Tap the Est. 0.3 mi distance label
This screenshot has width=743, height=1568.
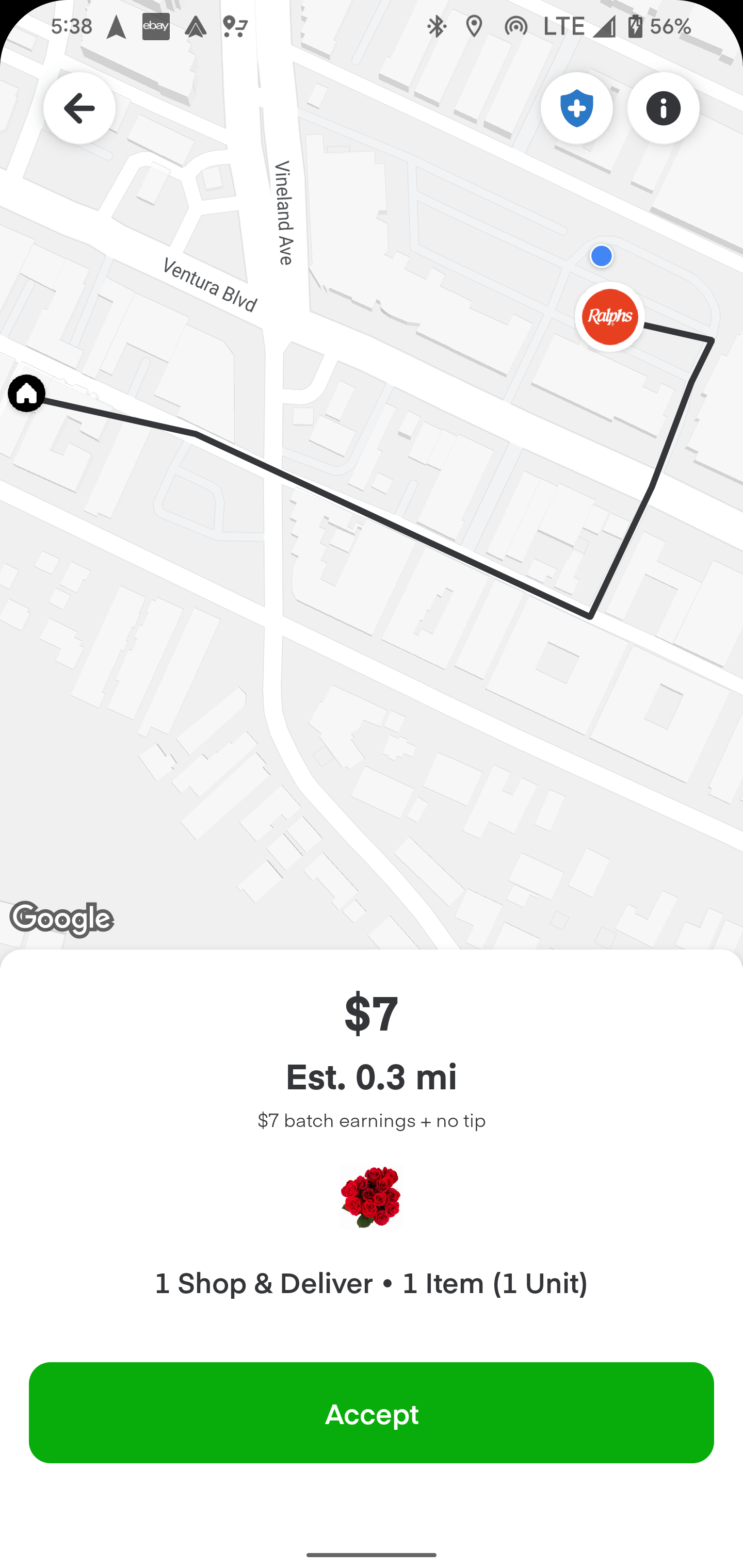pyautogui.click(x=372, y=1076)
